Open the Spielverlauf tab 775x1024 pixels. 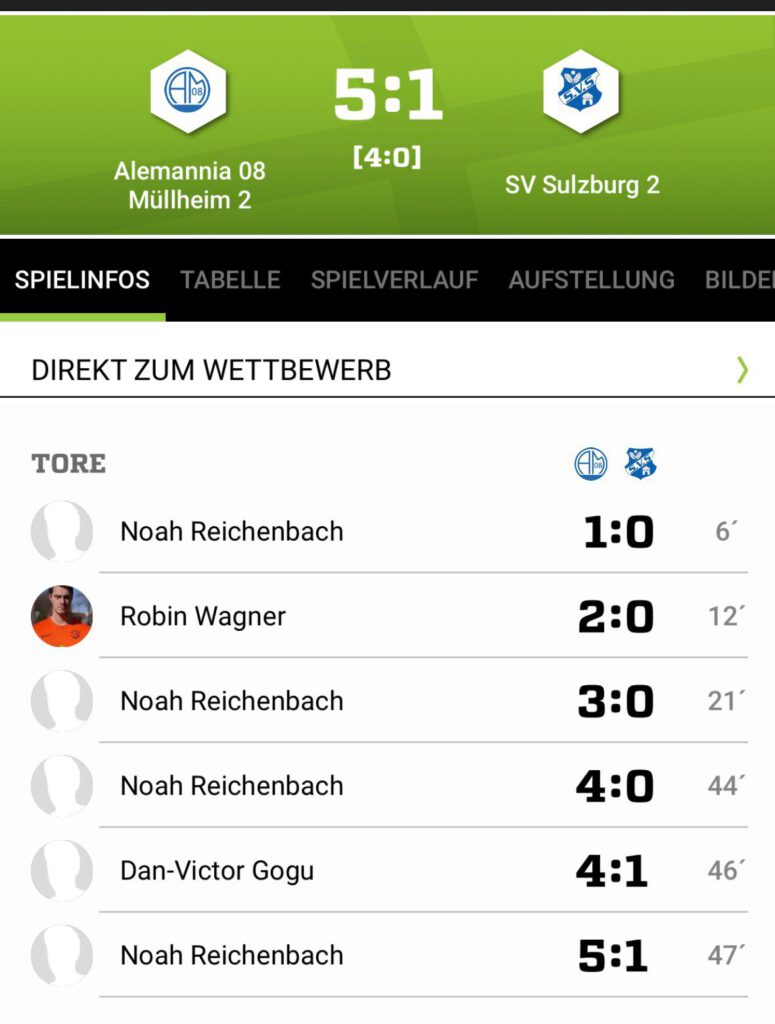pos(394,280)
